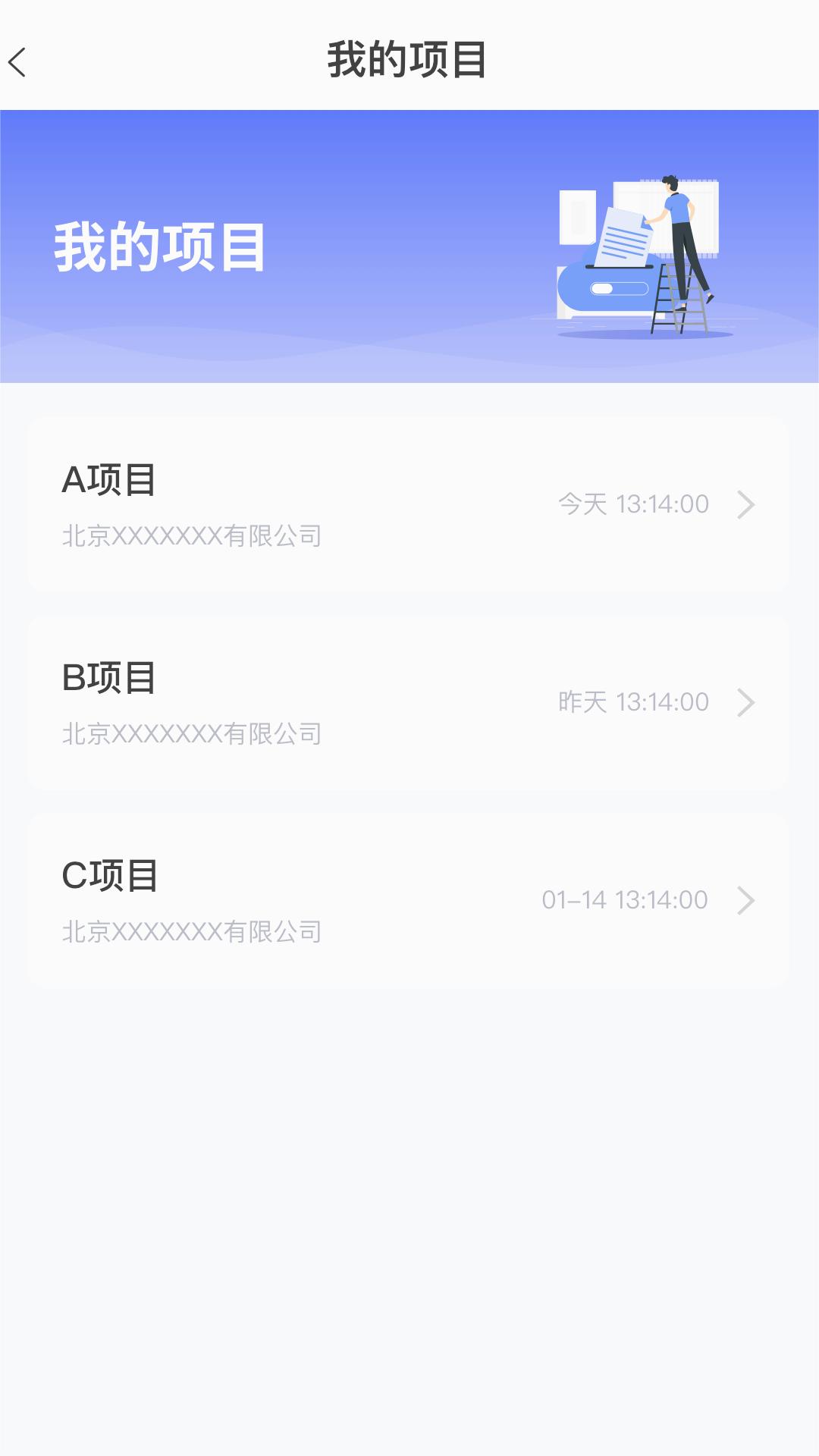819x1456 pixels.
Task: Open A项目 via its chevron arrow
Action: click(x=747, y=504)
